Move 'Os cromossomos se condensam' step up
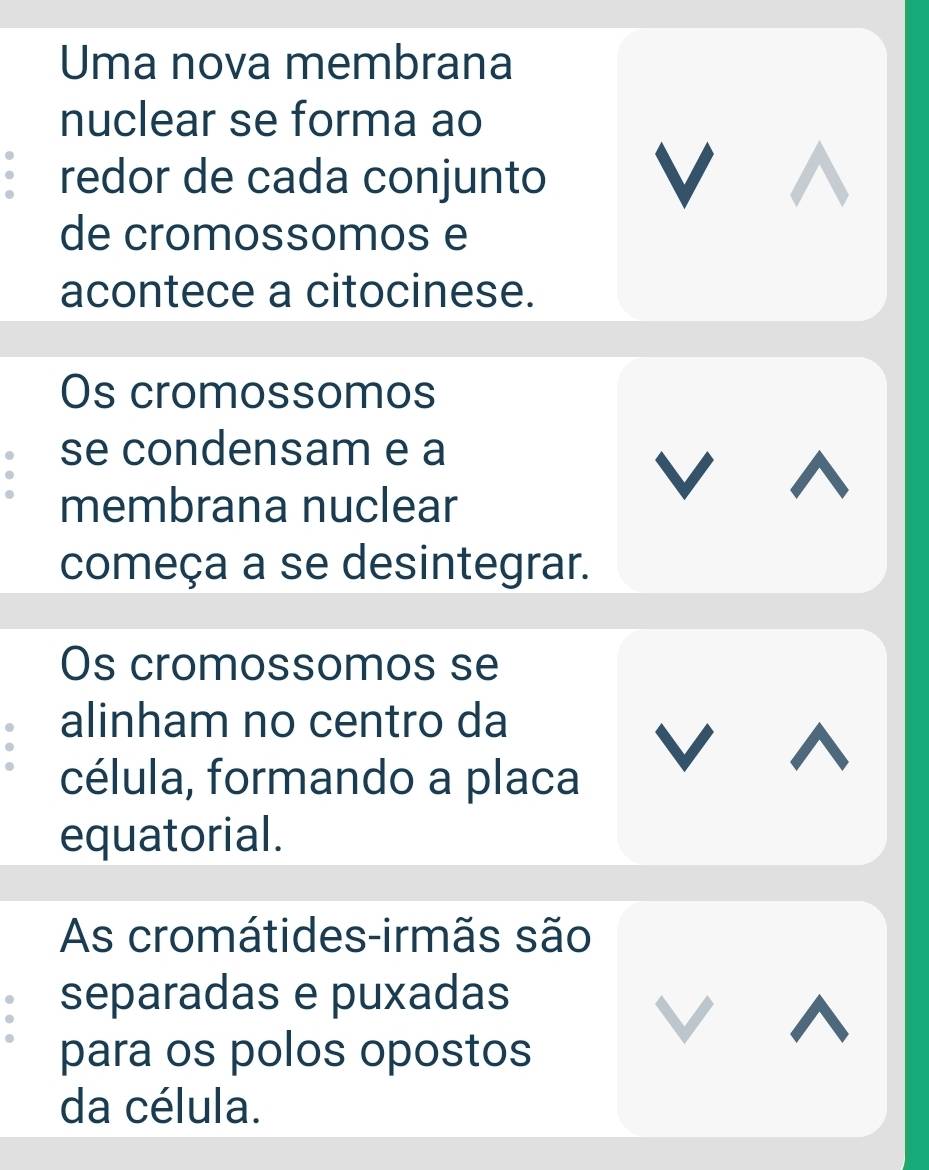The width and height of the screenshot is (929, 1170). (819, 475)
